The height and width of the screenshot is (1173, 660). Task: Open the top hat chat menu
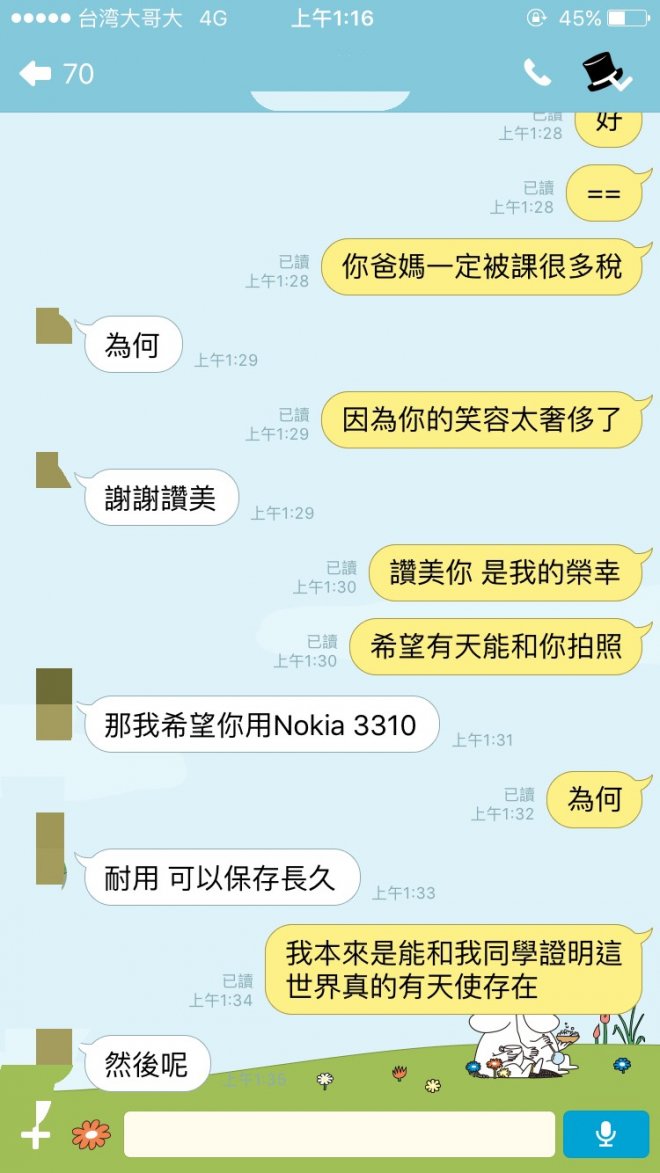[605, 72]
